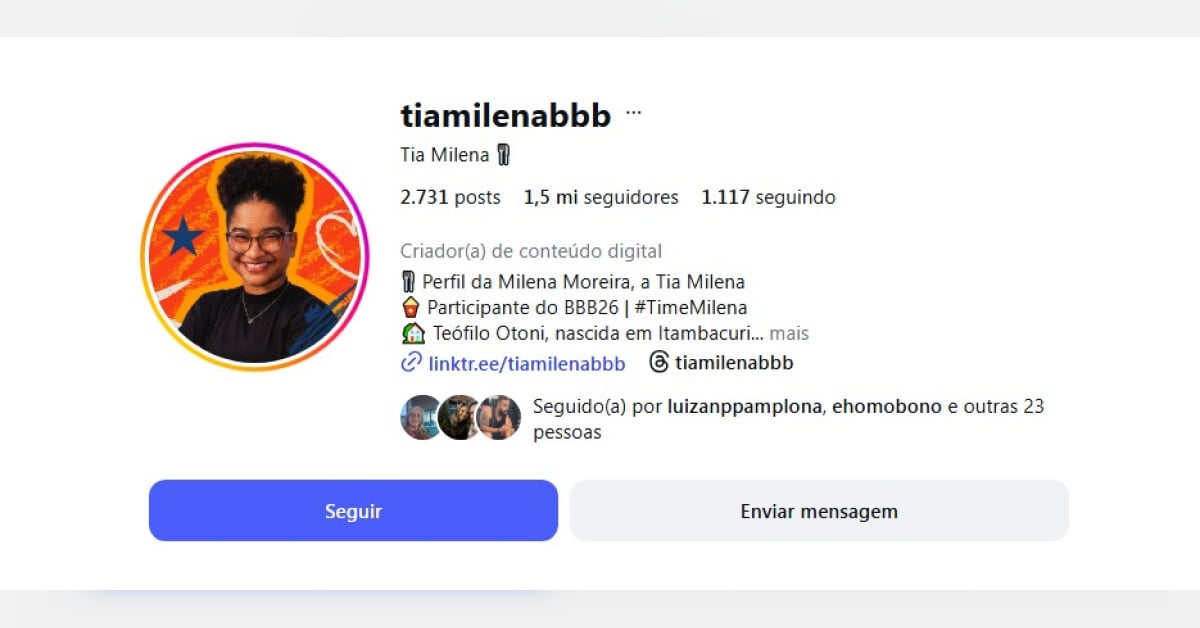Open the tiamilenabbb Threads profile
The height and width of the screenshot is (628, 1200).
tap(733, 363)
